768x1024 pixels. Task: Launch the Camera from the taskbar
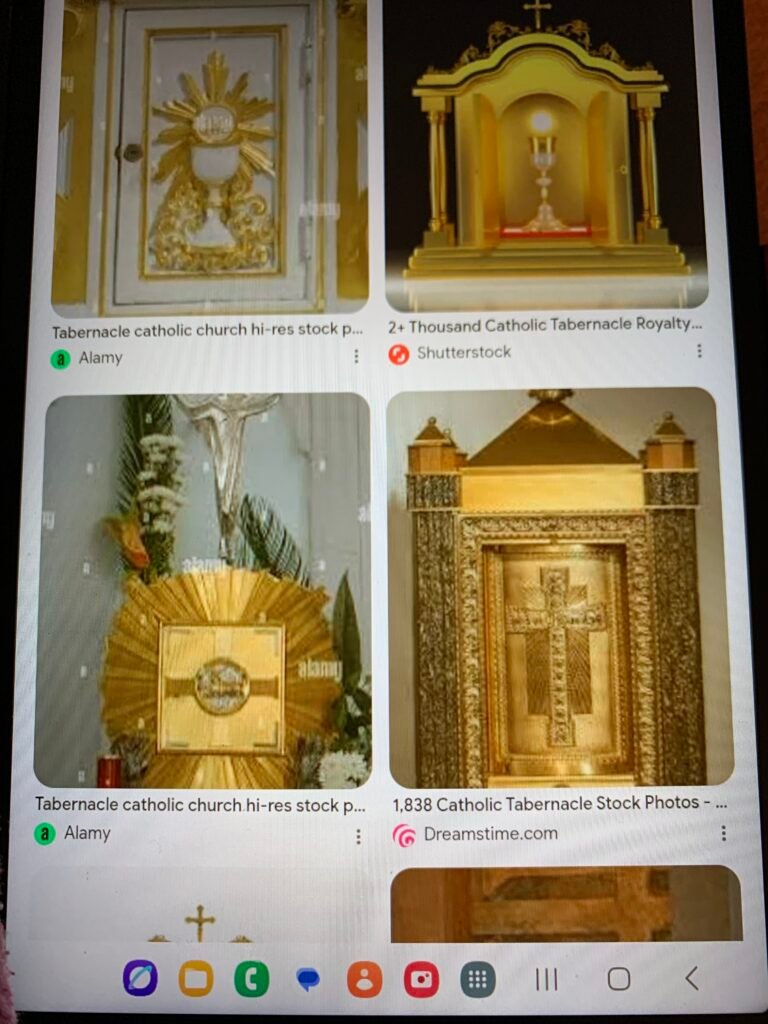[421, 978]
